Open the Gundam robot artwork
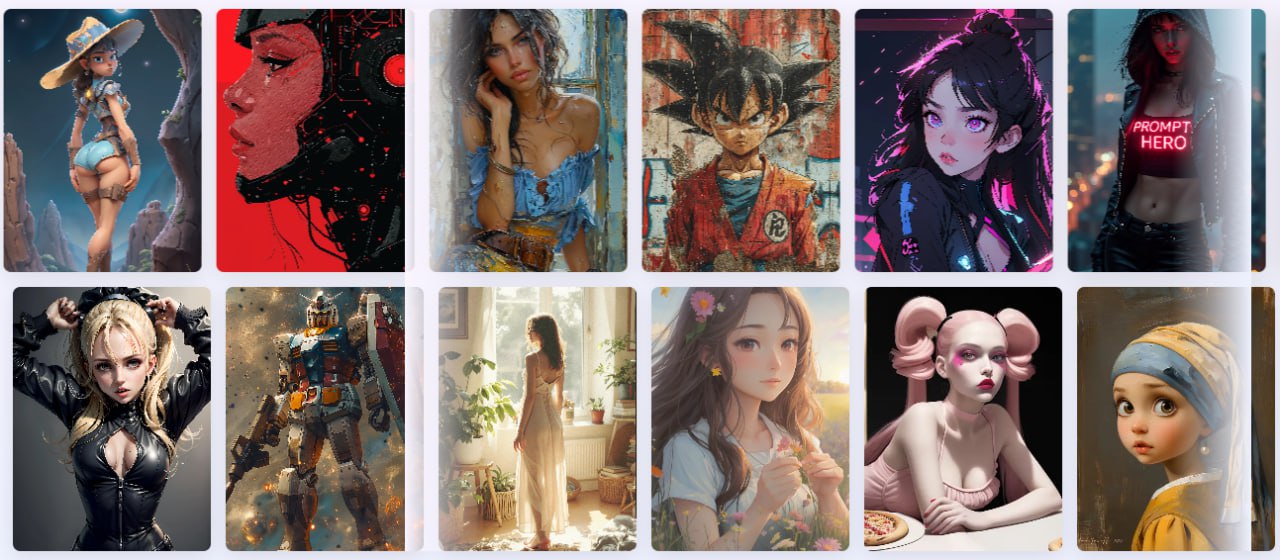1280x560 pixels. (x=315, y=418)
